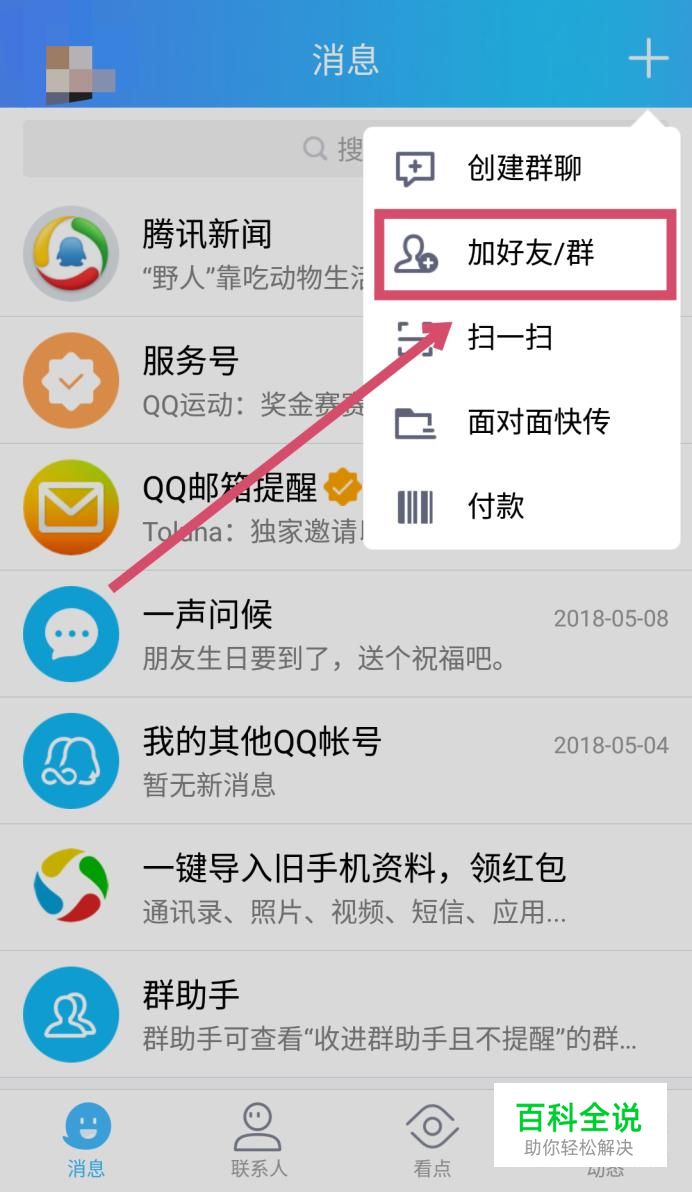The width and height of the screenshot is (692, 1192).
Task: Select 创建群聊 from the dropdown menu
Action: coord(522,168)
